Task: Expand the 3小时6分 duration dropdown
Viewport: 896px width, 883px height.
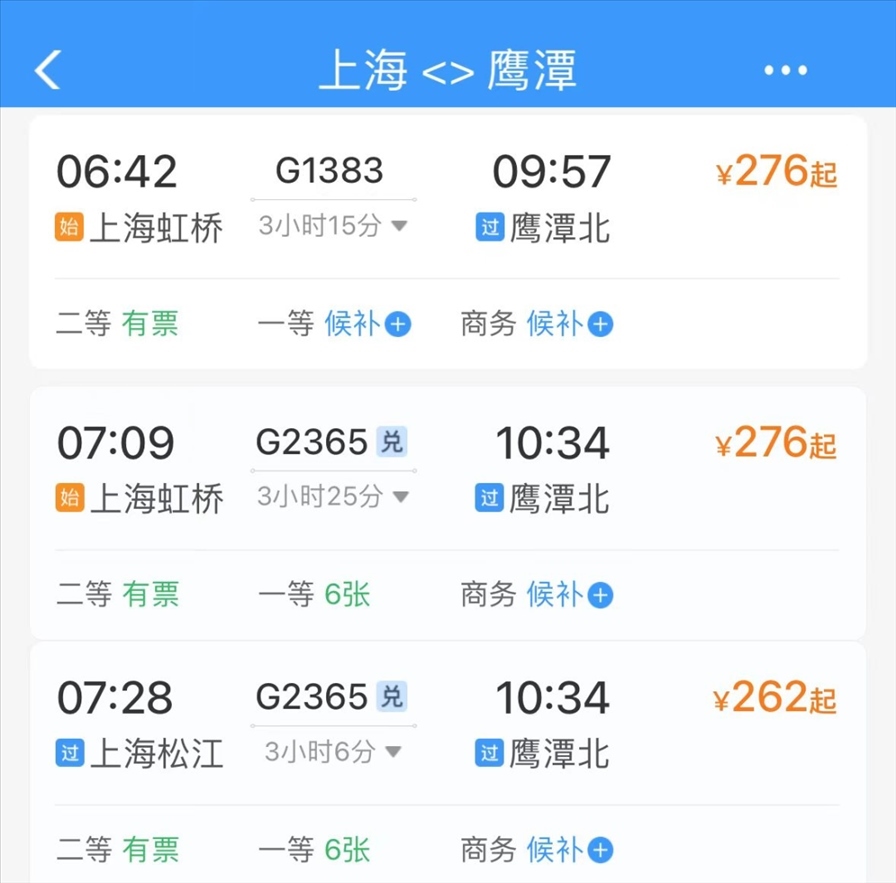Action: [334, 752]
